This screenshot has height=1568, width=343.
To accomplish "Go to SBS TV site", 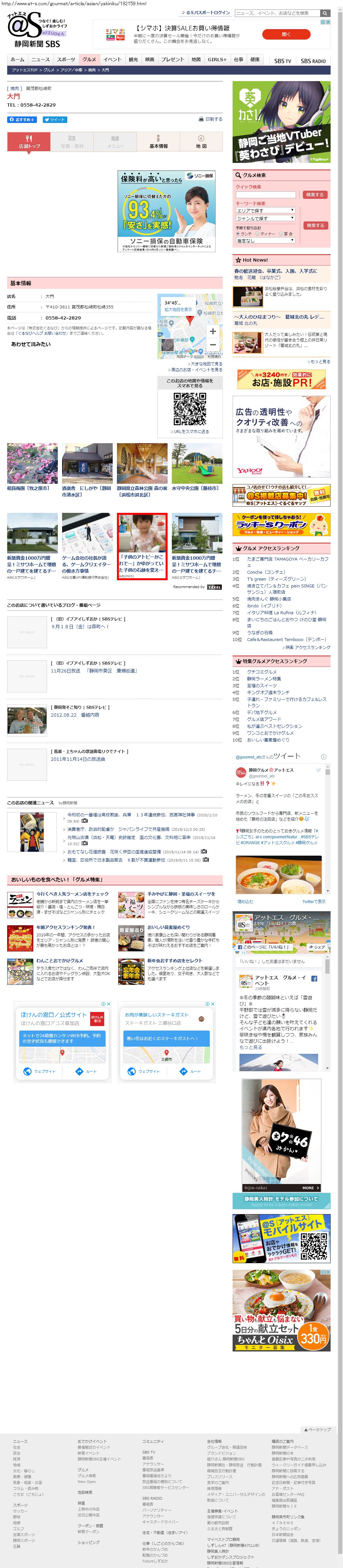I will 282,61.
